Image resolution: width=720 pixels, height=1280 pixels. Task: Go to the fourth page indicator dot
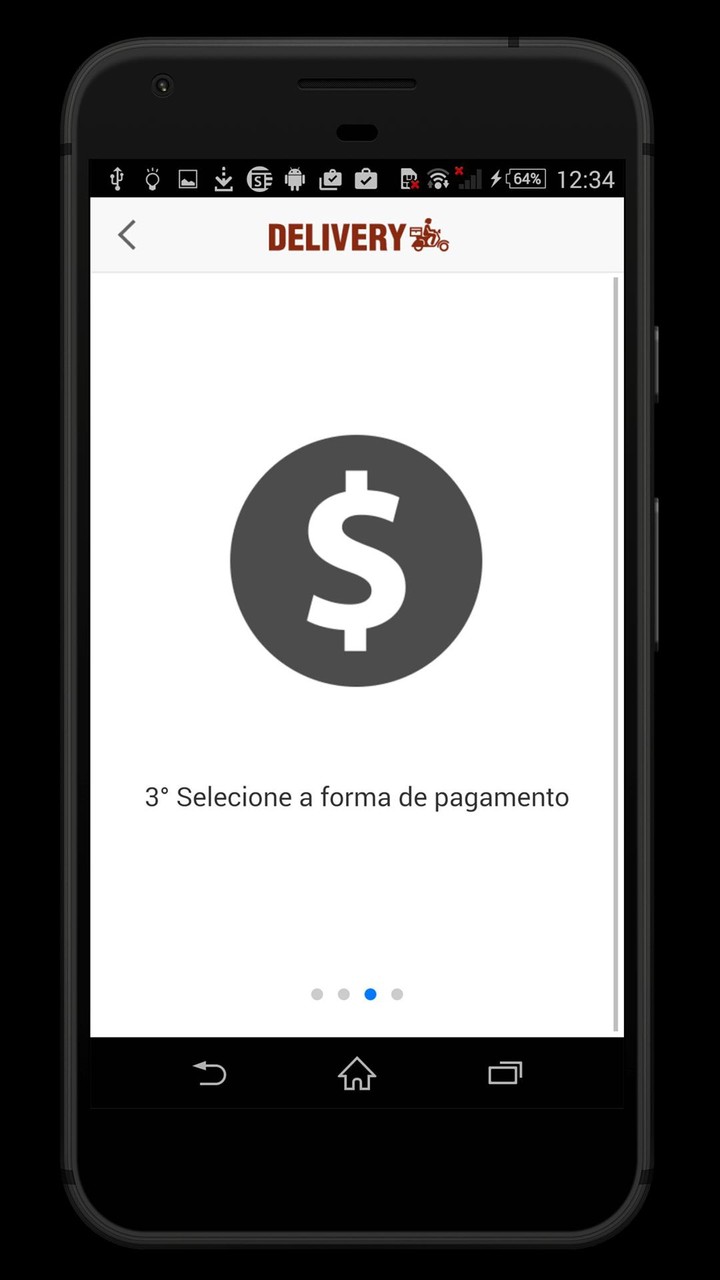[397, 994]
